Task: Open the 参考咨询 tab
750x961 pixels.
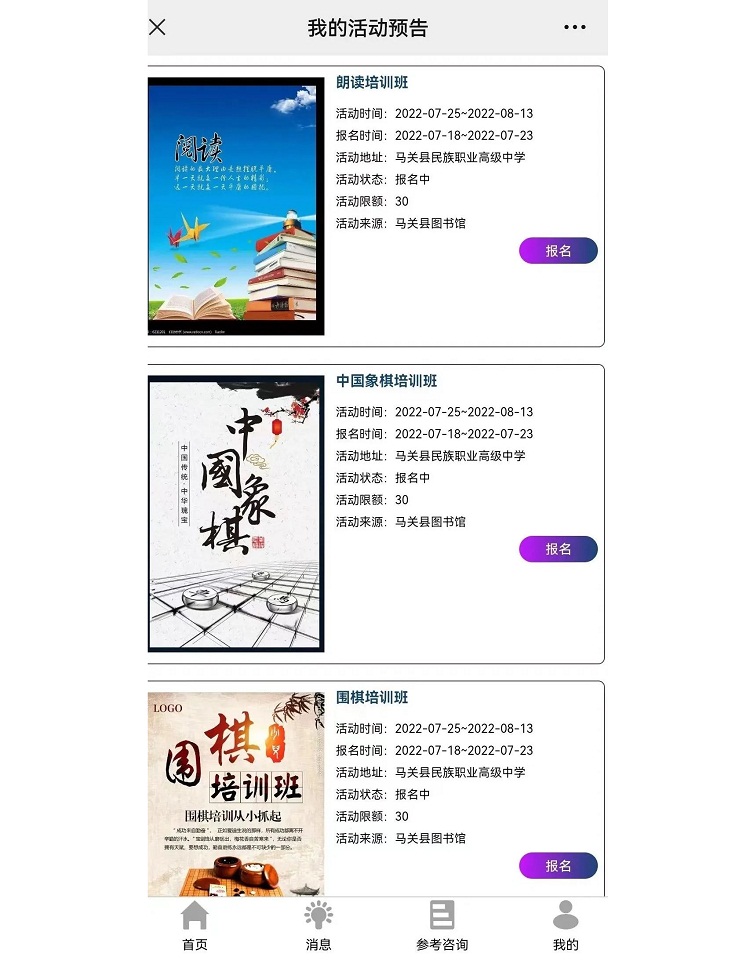Action: pos(442,926)
